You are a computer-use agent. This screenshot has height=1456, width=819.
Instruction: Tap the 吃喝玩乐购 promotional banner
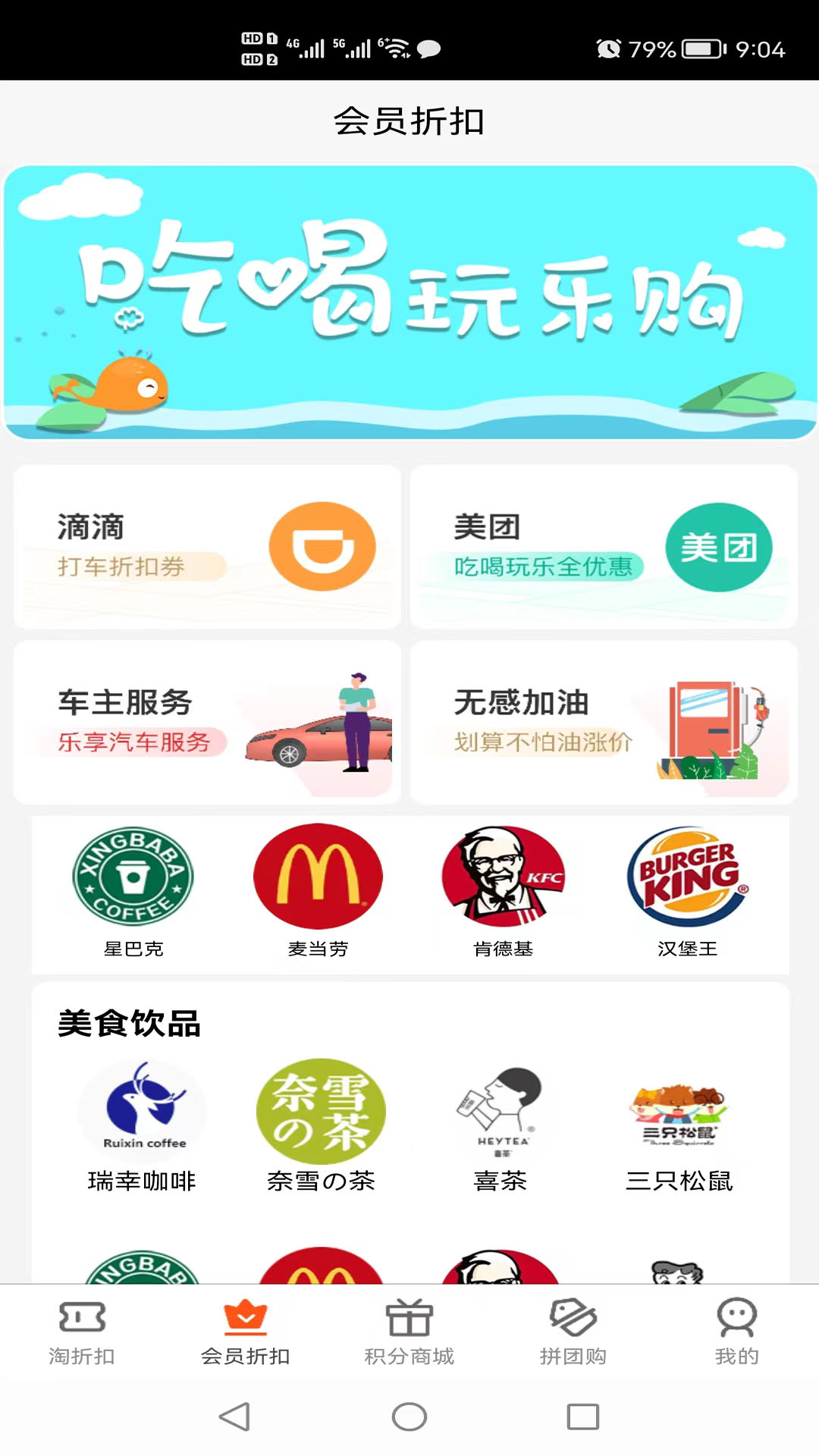[x=409, y=303]
